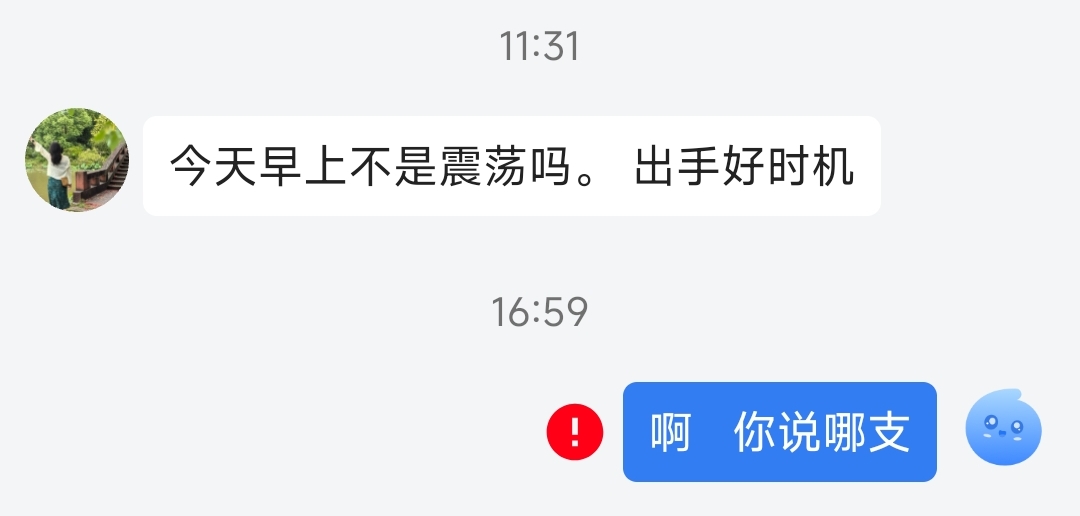Open my blue cartoon avatar profile
The image size is (1080, 516).
(1003, 427)
